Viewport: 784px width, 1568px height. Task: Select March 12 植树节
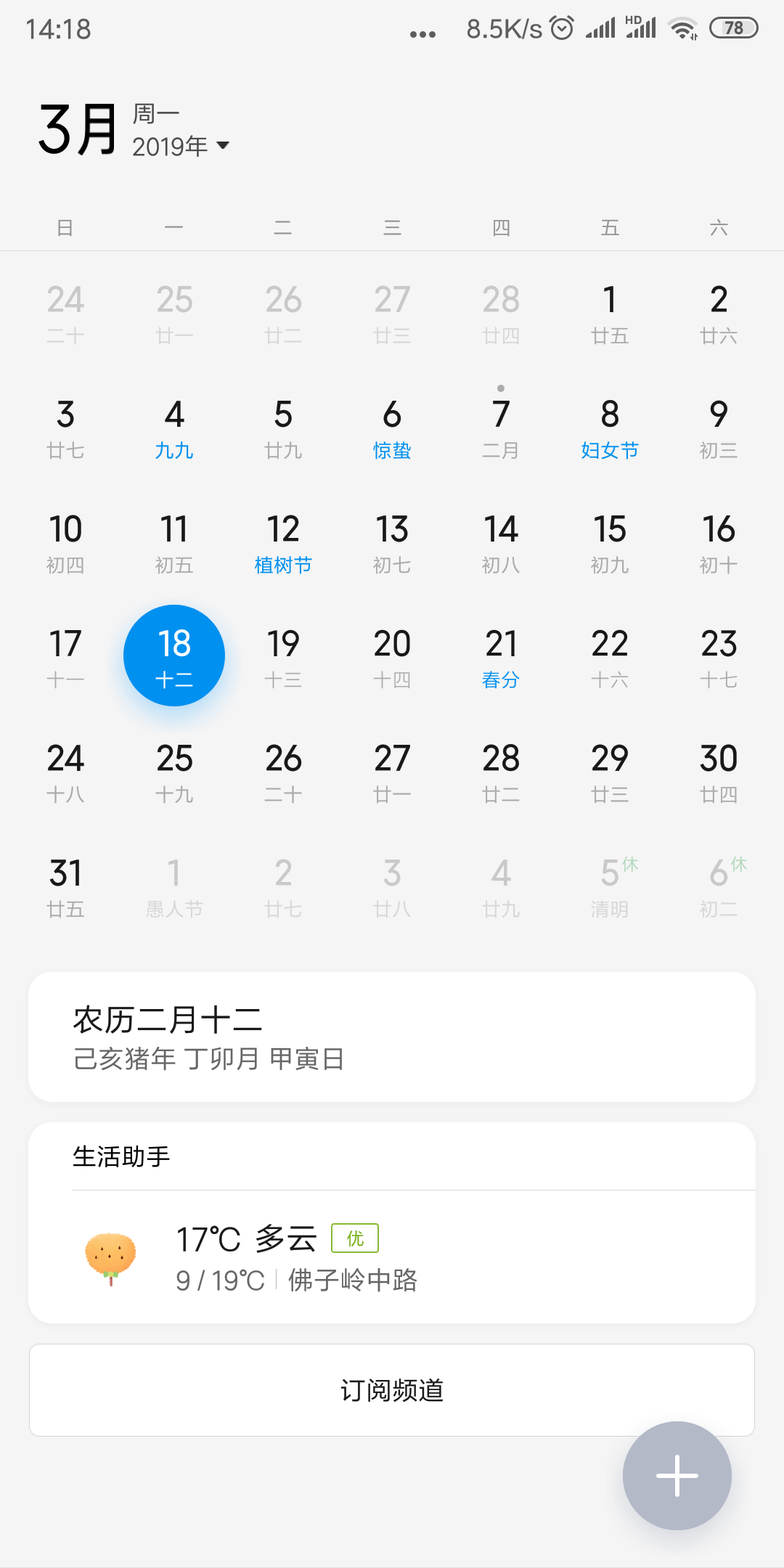tap(283, 544)
